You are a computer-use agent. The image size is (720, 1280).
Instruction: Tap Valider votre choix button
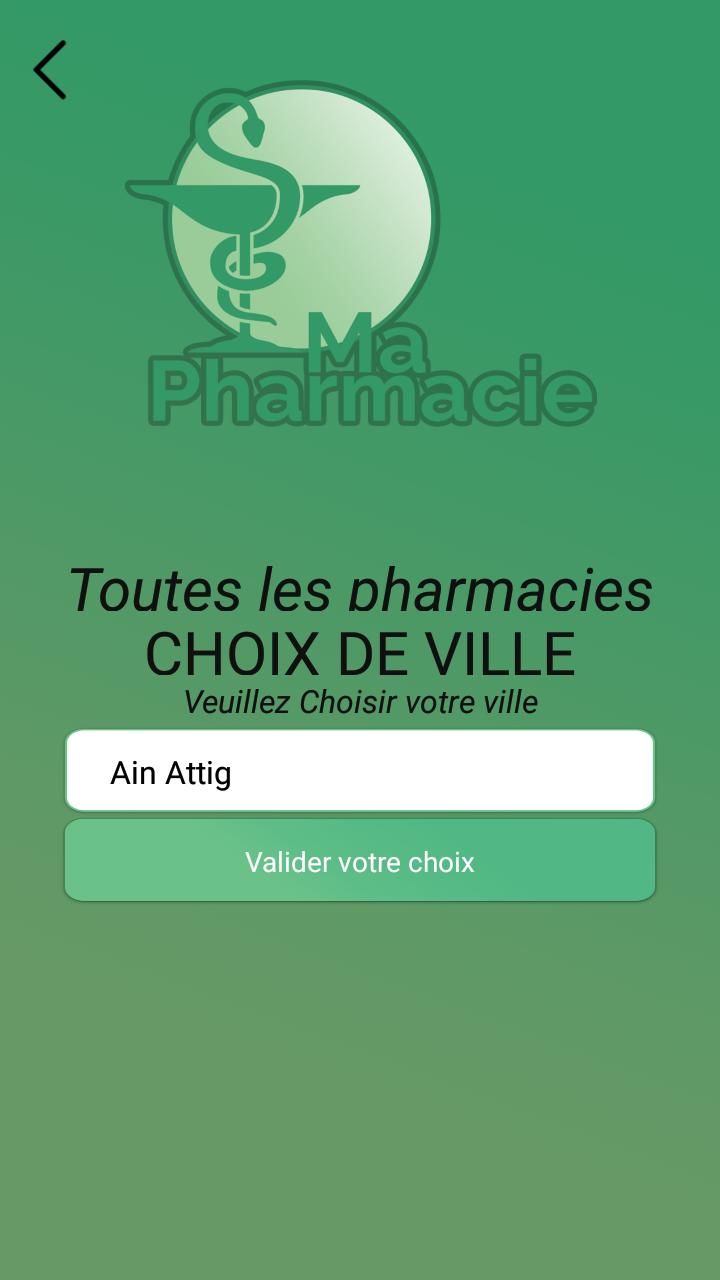pyautogui.click(x=360, y=861)
